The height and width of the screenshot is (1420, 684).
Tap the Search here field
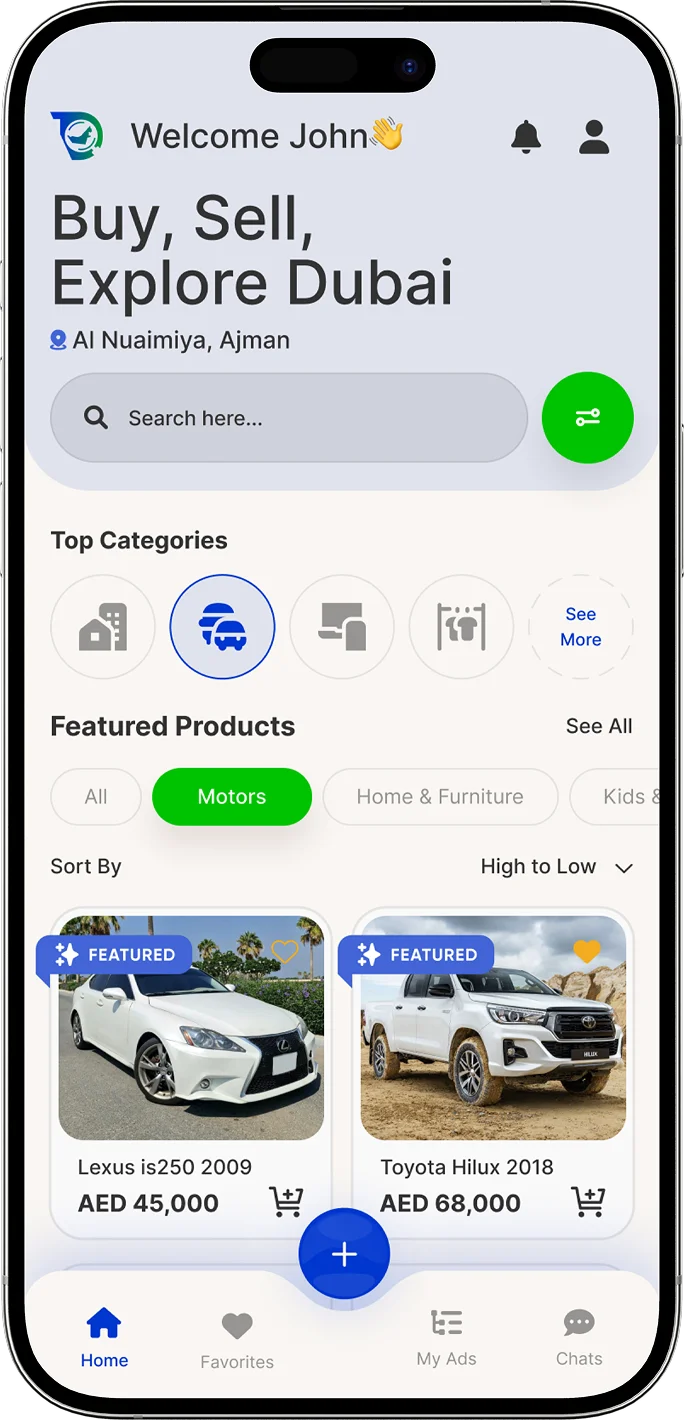click(x=288, y=418)
